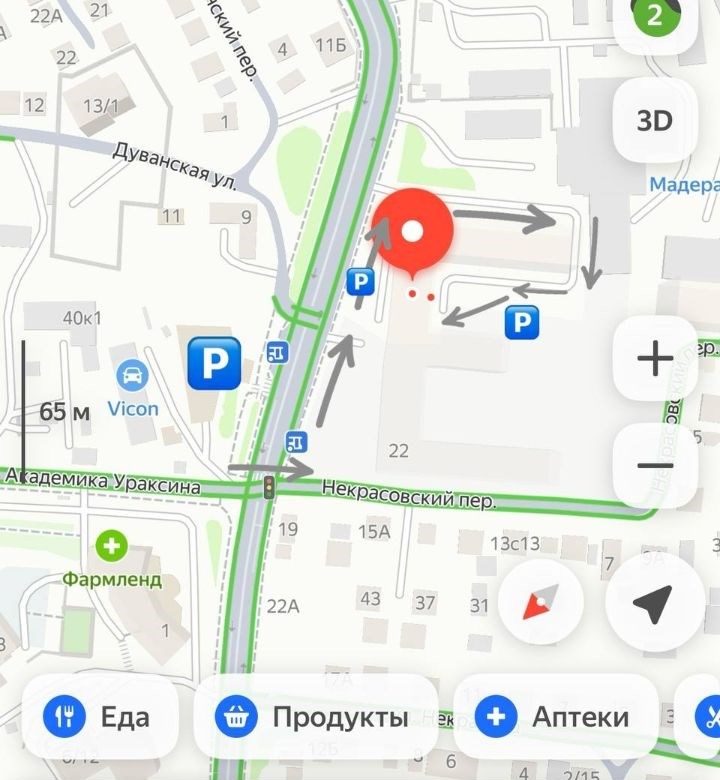Screen dimensions: 720x780
Task: Open the Vicon car service place
Action: pos(132,377)
